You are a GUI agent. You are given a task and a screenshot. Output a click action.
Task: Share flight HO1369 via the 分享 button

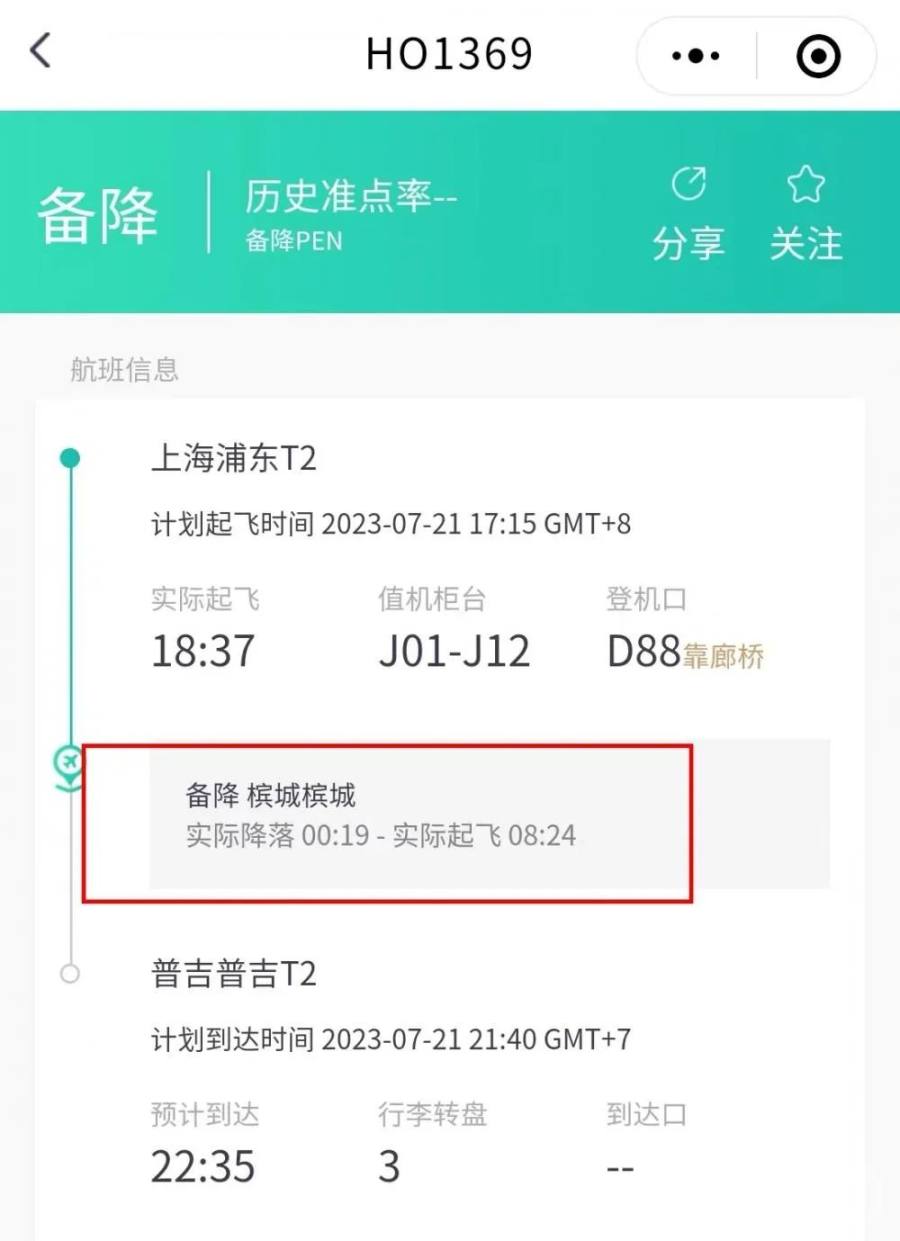coord(688,213)
